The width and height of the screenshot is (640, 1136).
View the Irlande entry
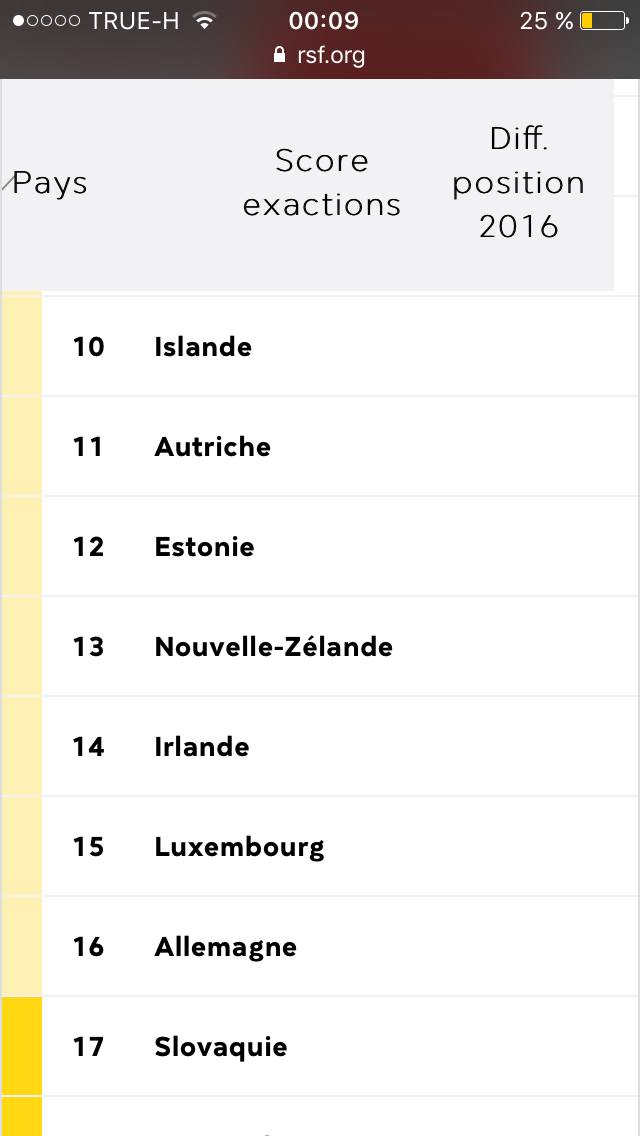pos(320,746)
